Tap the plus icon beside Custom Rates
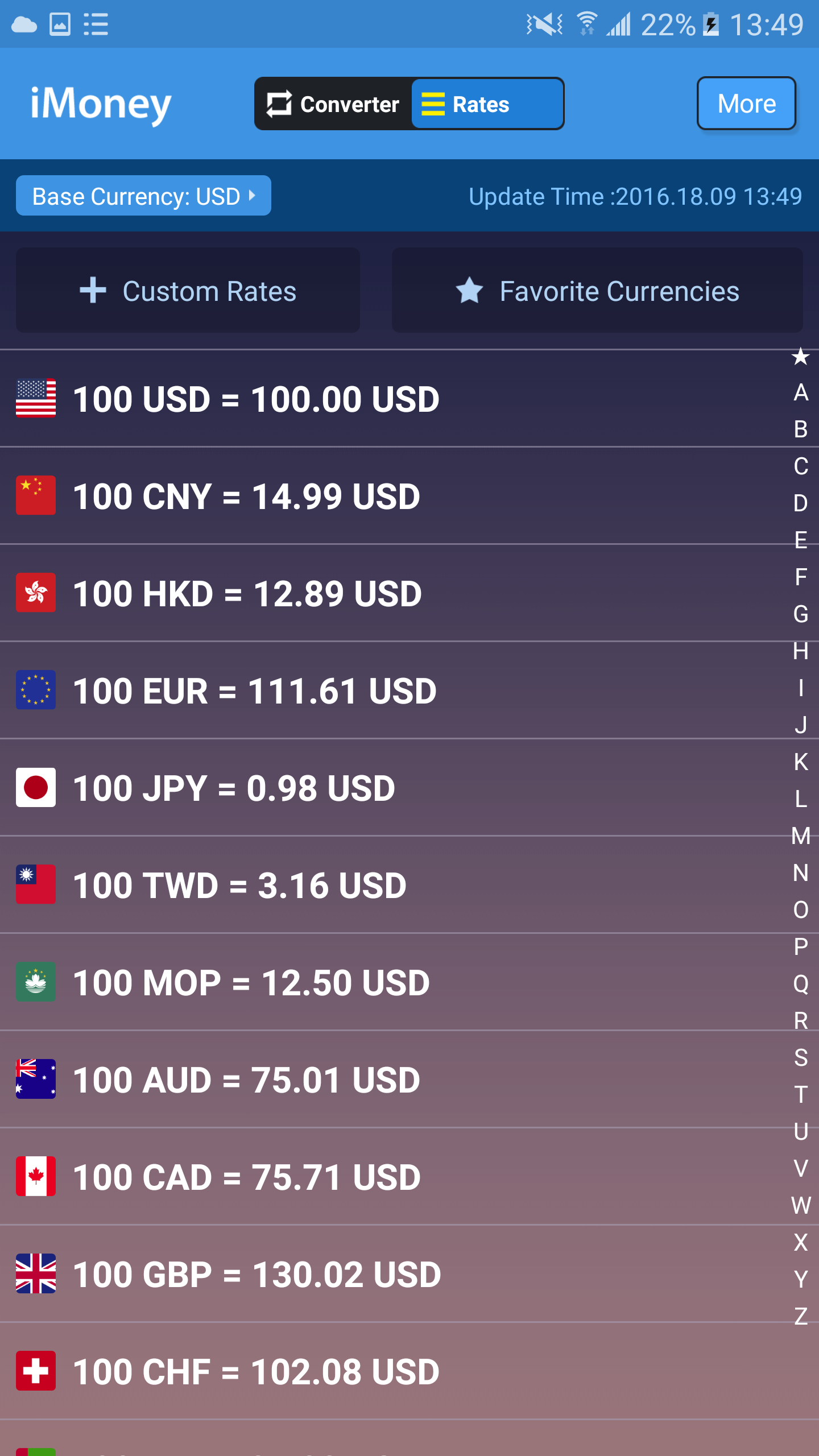This screenshot has width=819, height=1456. 93,291
